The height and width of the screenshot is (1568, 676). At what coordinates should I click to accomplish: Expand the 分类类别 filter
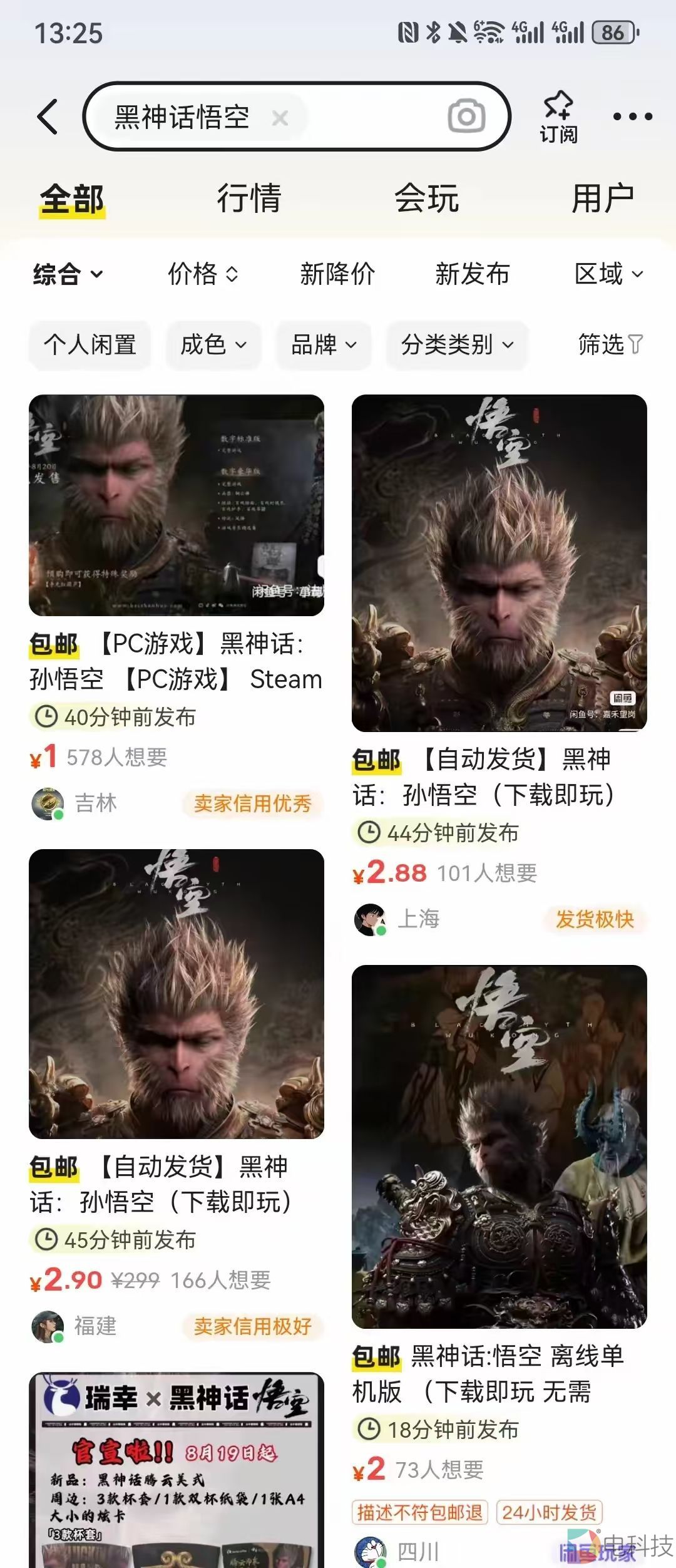(x=457, y=344)
